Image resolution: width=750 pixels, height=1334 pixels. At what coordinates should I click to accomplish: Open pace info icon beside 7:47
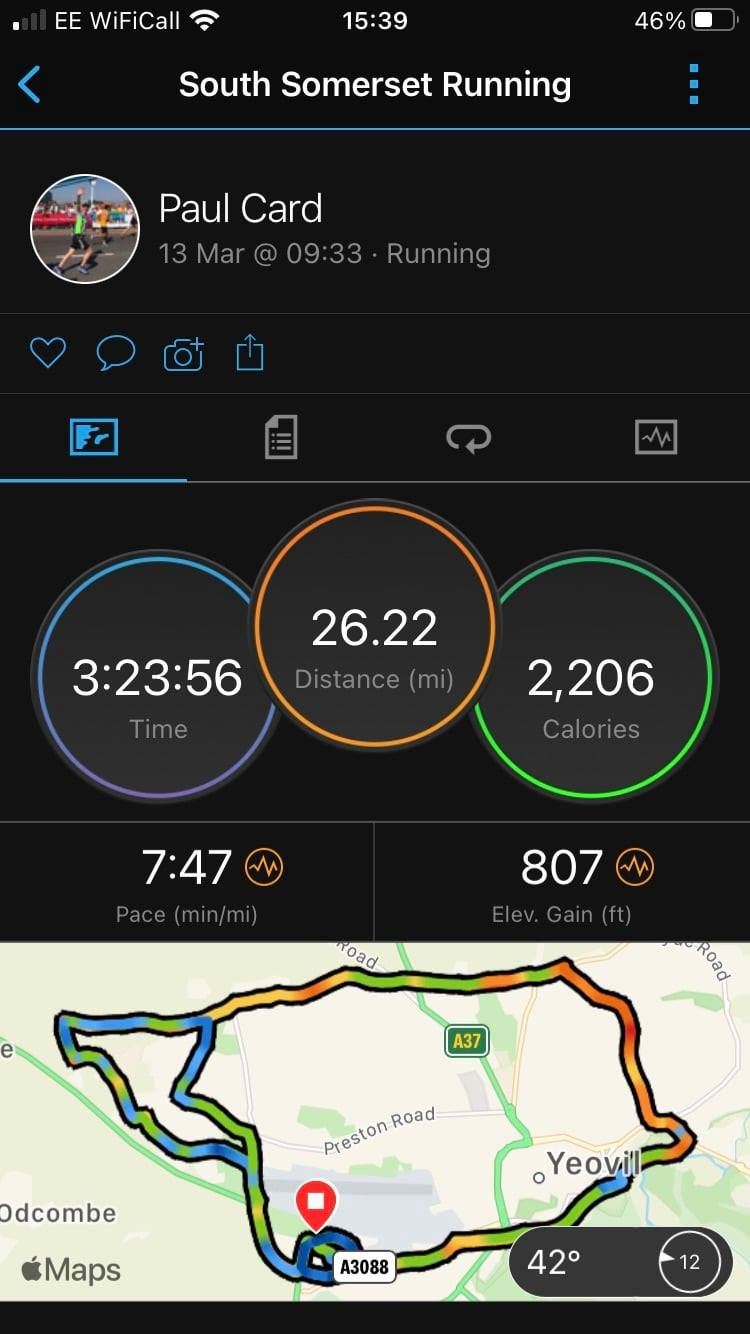pos(264,867)
